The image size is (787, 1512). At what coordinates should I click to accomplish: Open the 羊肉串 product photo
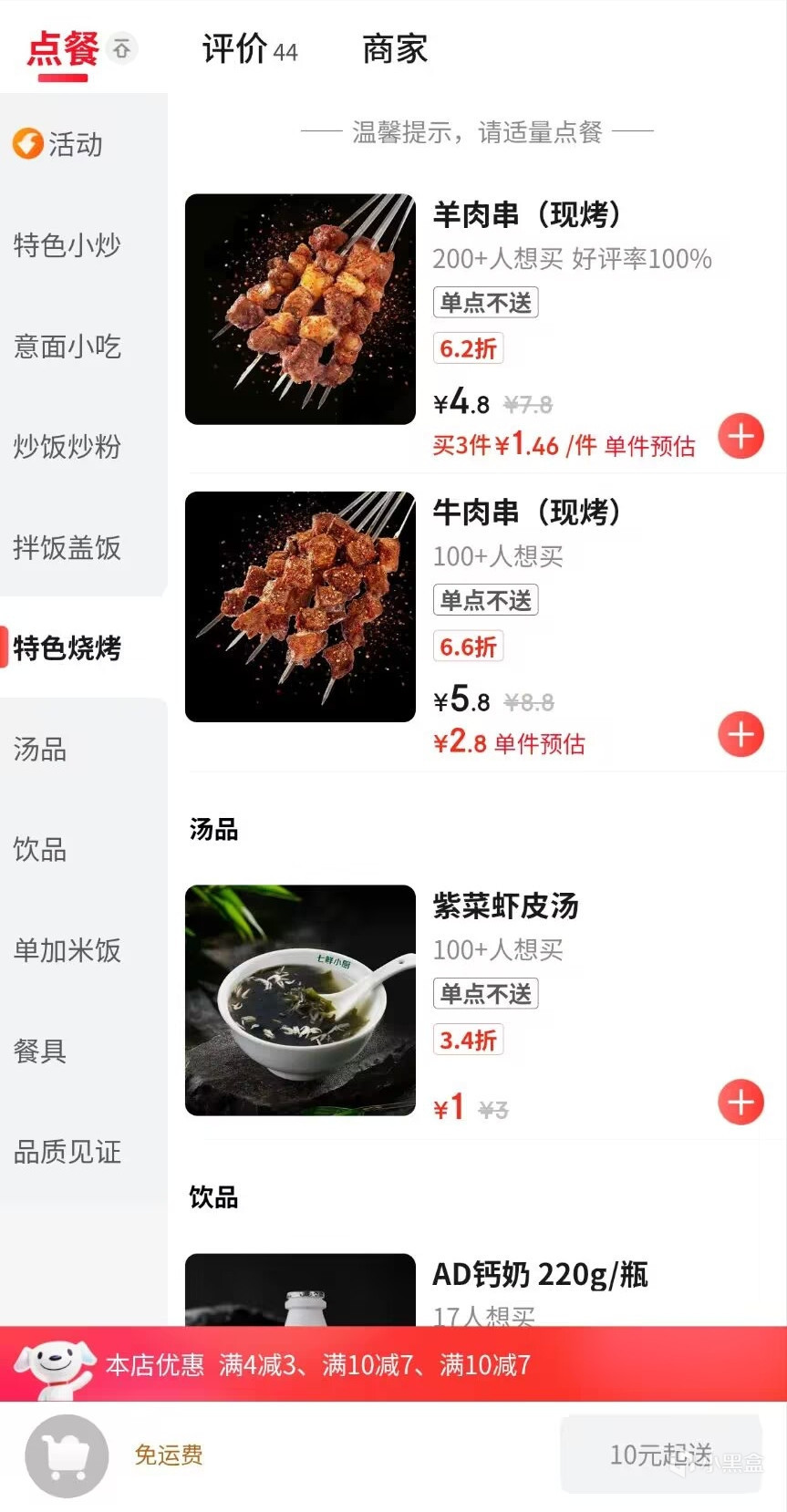pos(300,309)
